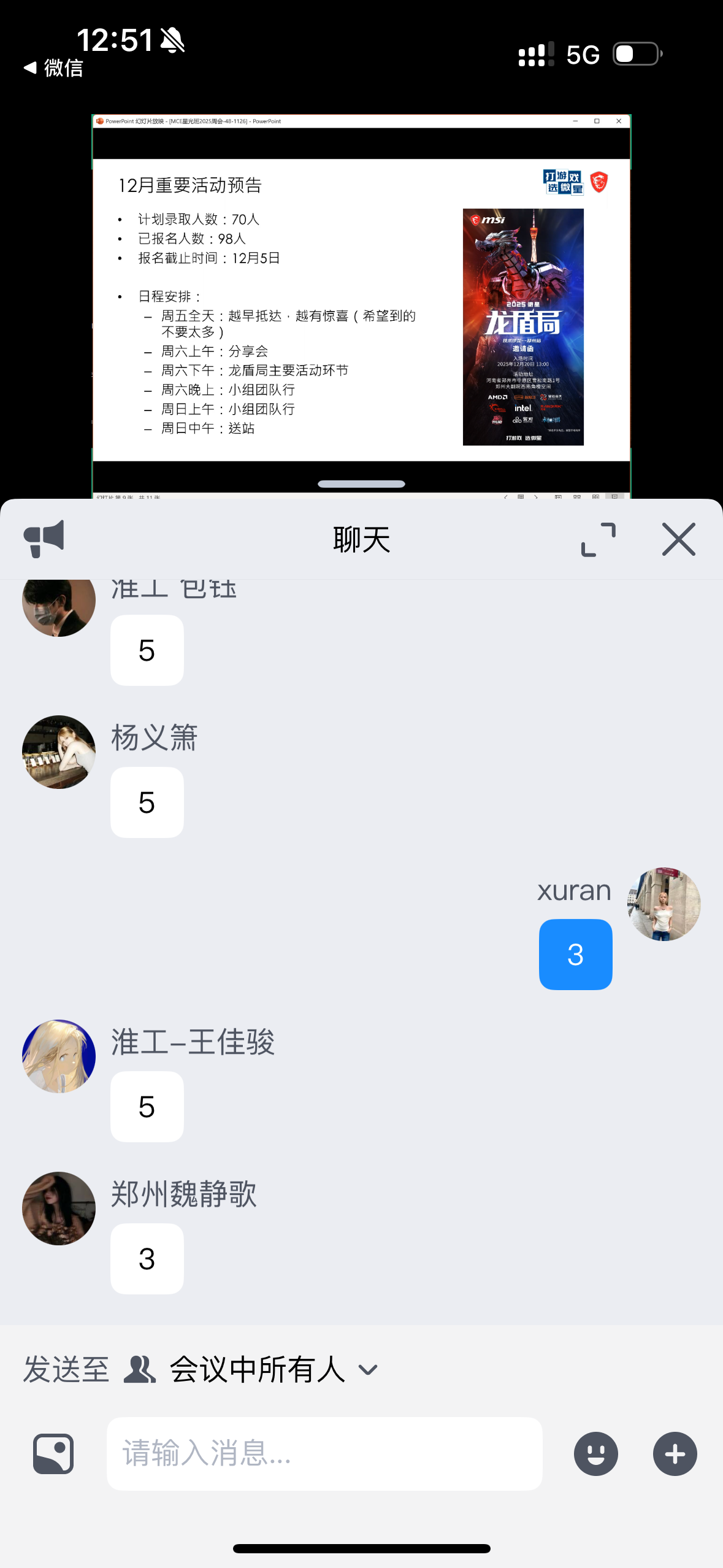Screen dimensions: 723x1568
Task: Open the annotation pen icon in the slideshow bar
Action: click(521, 498)
